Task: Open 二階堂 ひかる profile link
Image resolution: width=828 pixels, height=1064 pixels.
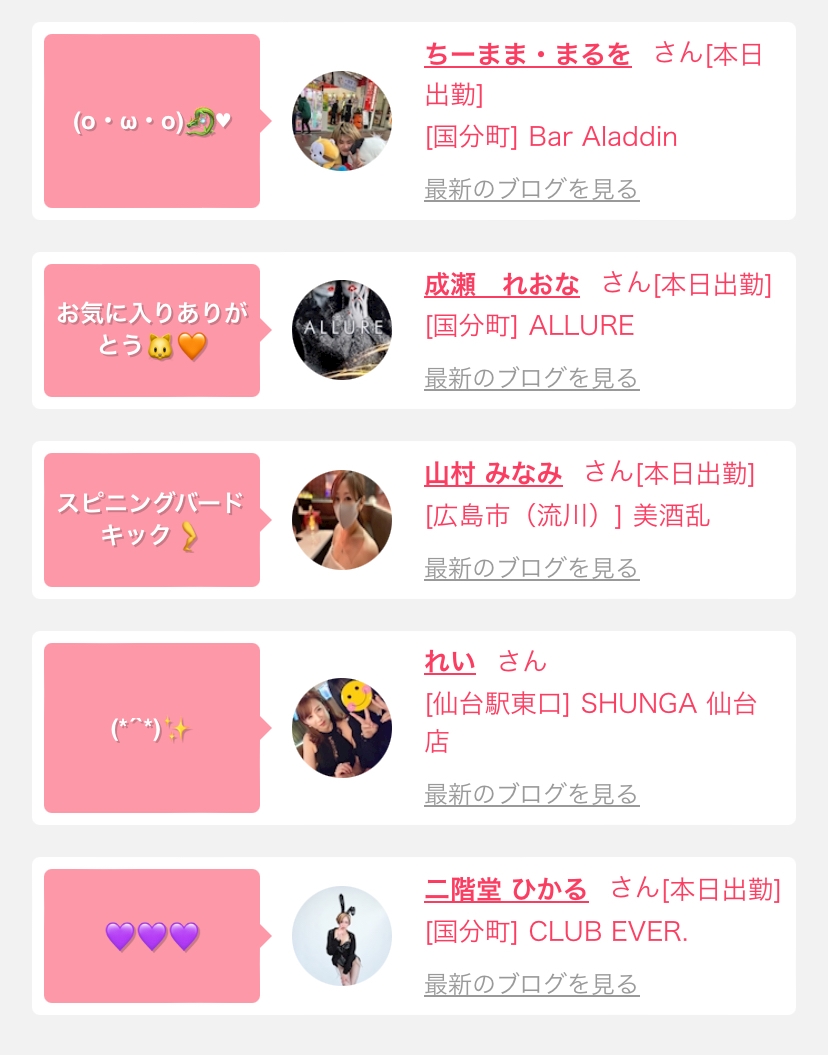Action: [506, 889]
